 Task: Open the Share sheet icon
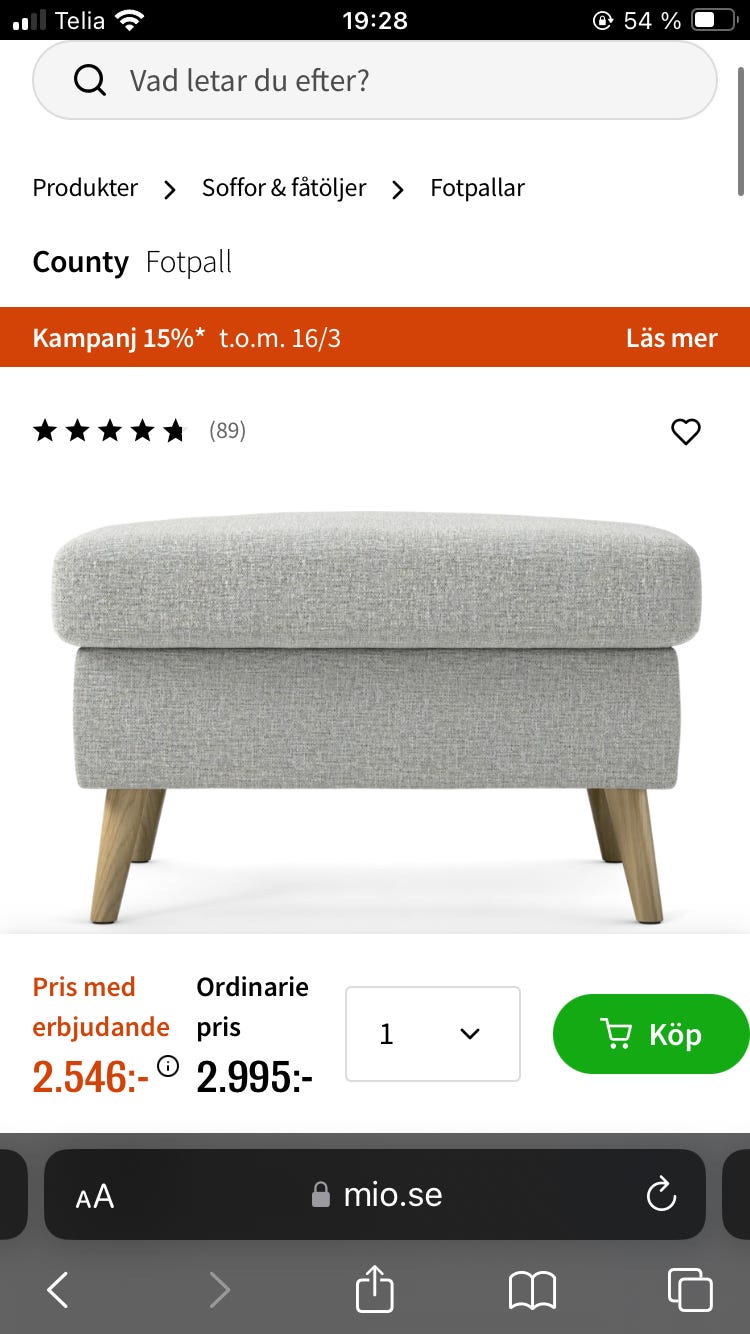[374, 1290]
